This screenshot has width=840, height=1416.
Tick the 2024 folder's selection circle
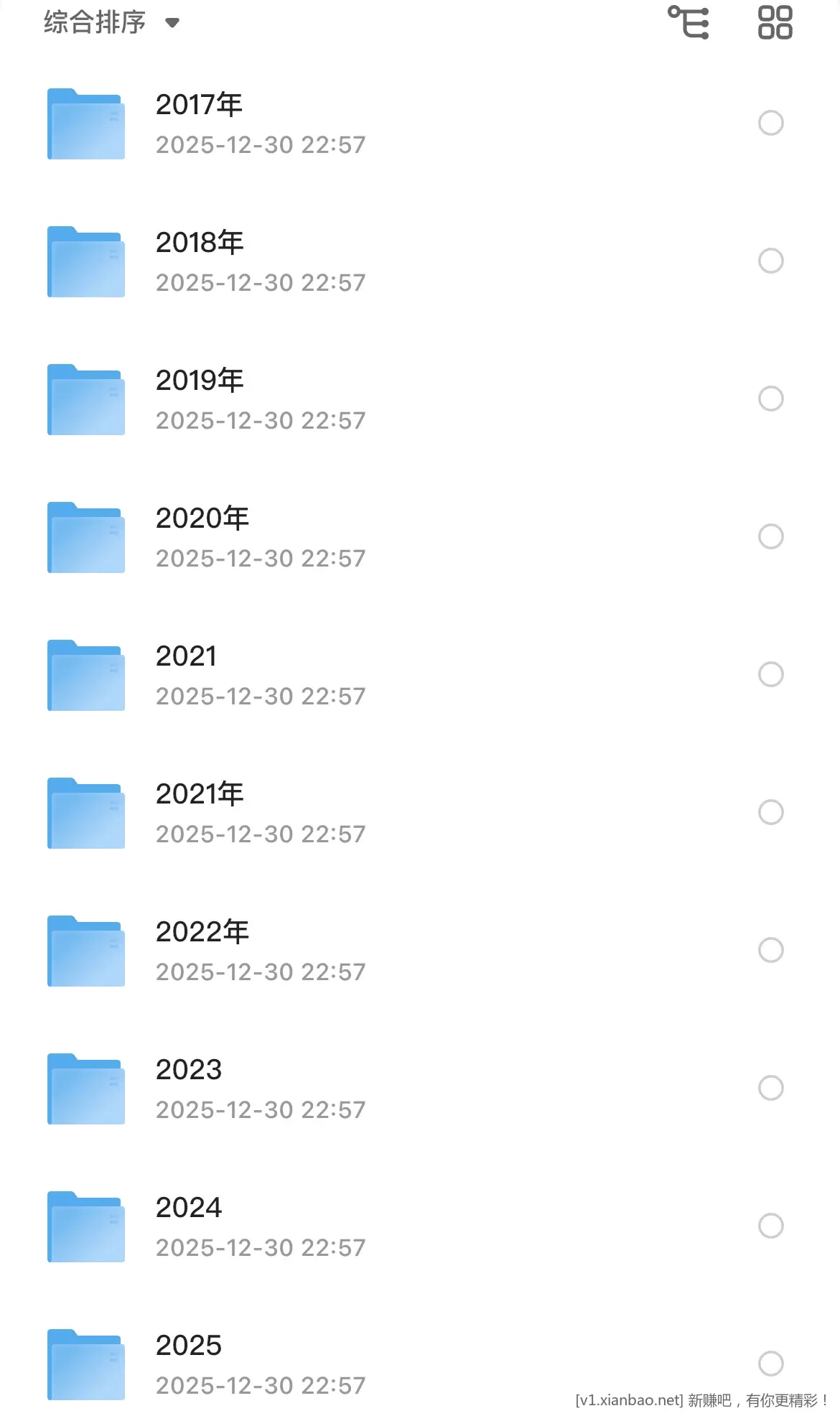(770, 1226)
